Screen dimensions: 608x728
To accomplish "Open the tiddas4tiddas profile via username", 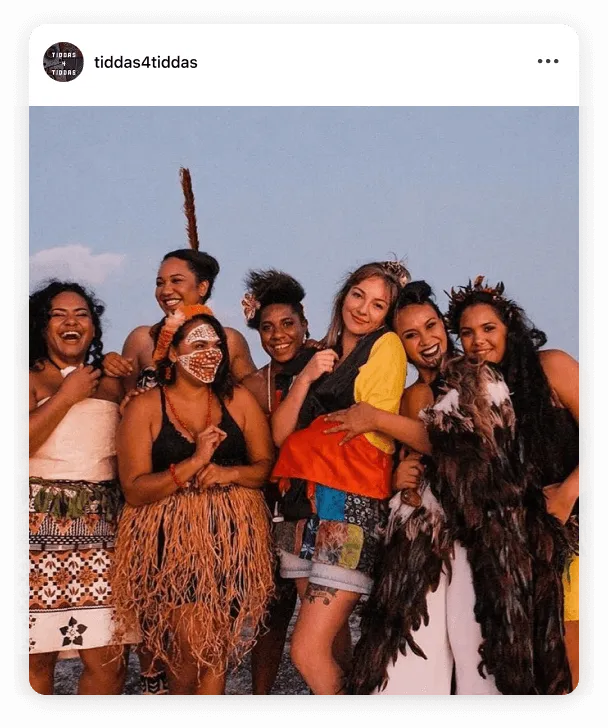I will point(145,62).
